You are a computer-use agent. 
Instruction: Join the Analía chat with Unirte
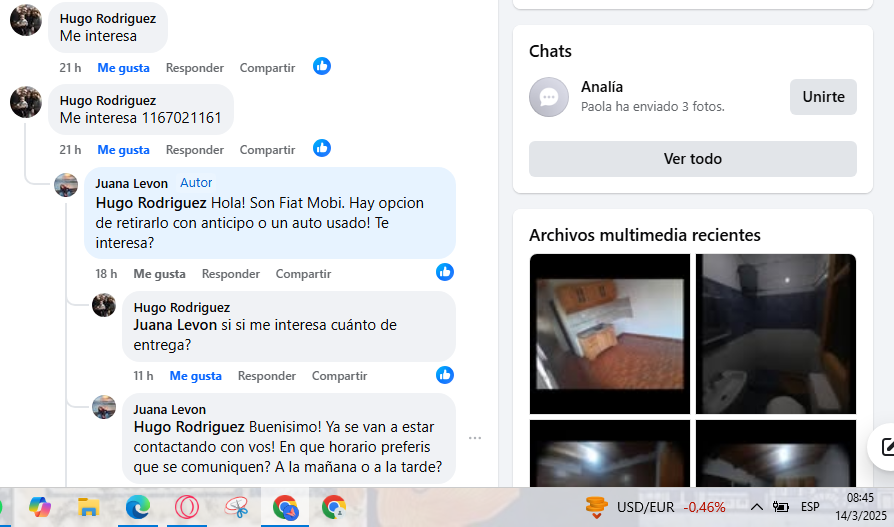pyautogui.click(x=822, y=97)
